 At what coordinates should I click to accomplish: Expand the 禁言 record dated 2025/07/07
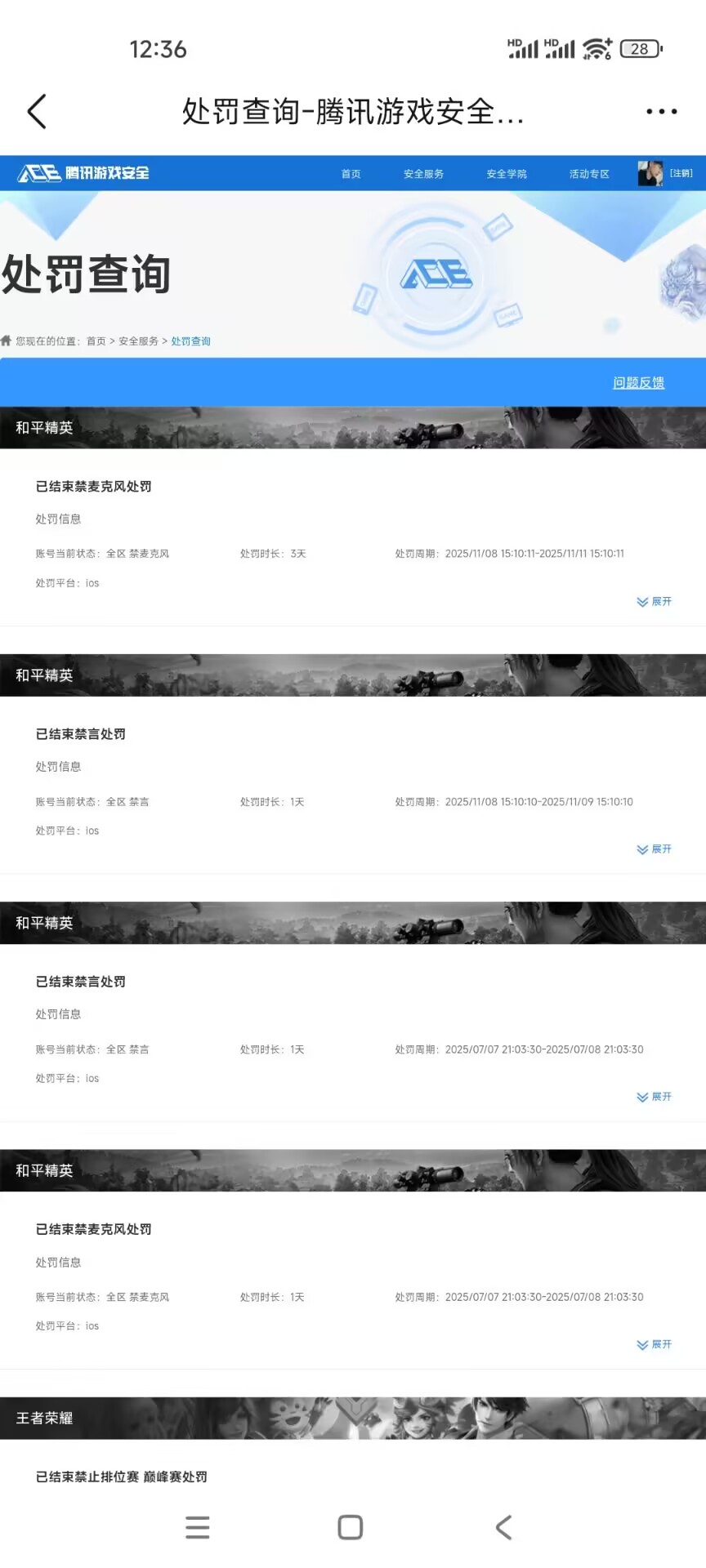point(653,1097)
